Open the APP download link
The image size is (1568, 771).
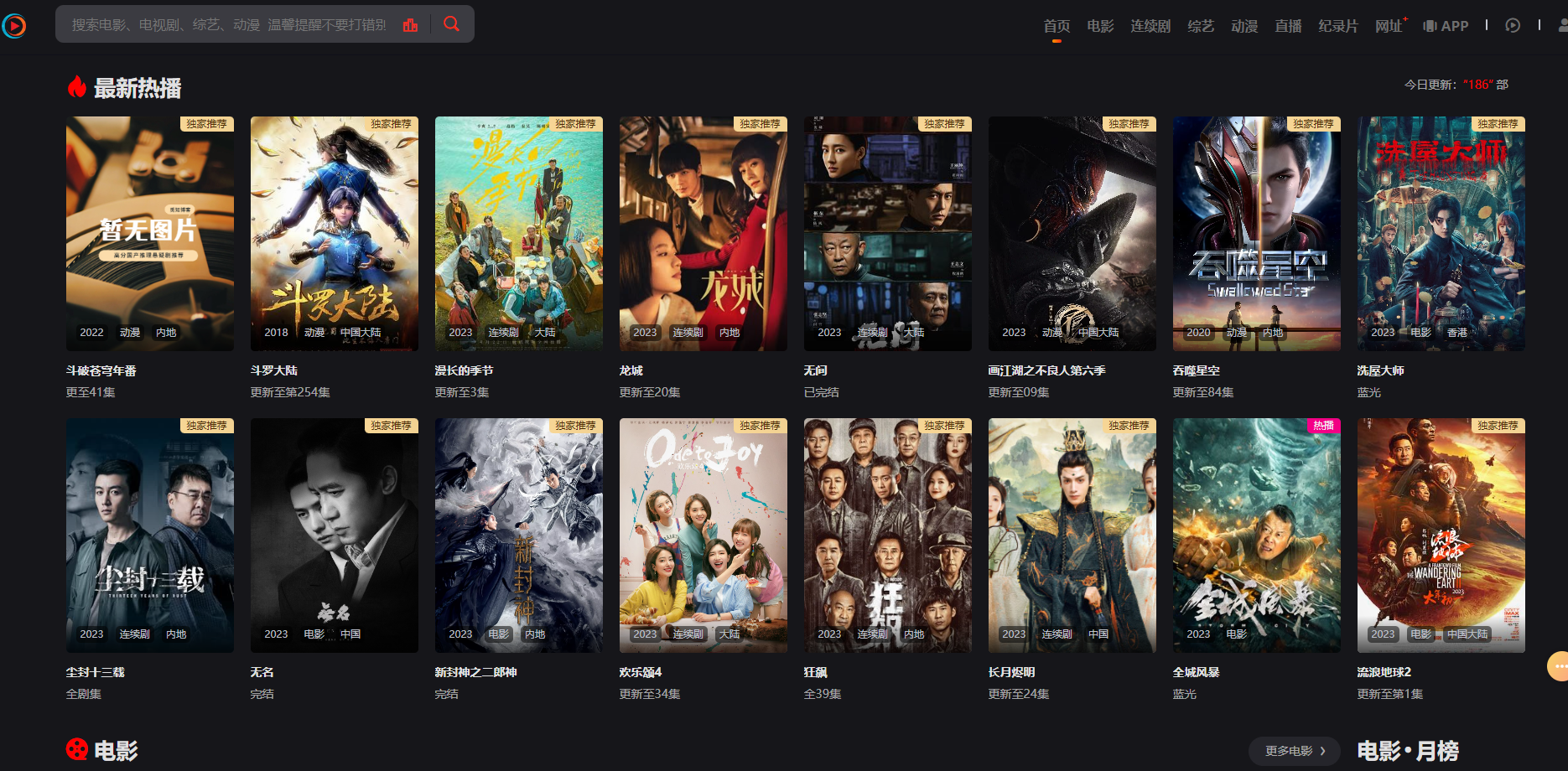coord(1446,26)
